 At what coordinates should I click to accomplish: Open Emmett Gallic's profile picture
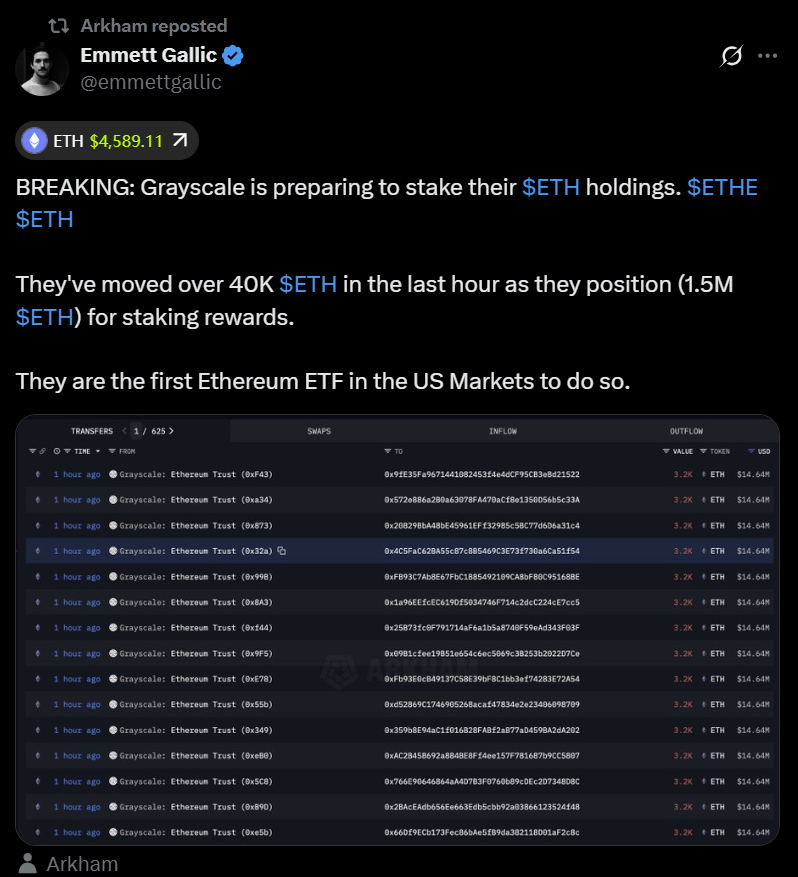pyautogui.click(x=42, y=69)
